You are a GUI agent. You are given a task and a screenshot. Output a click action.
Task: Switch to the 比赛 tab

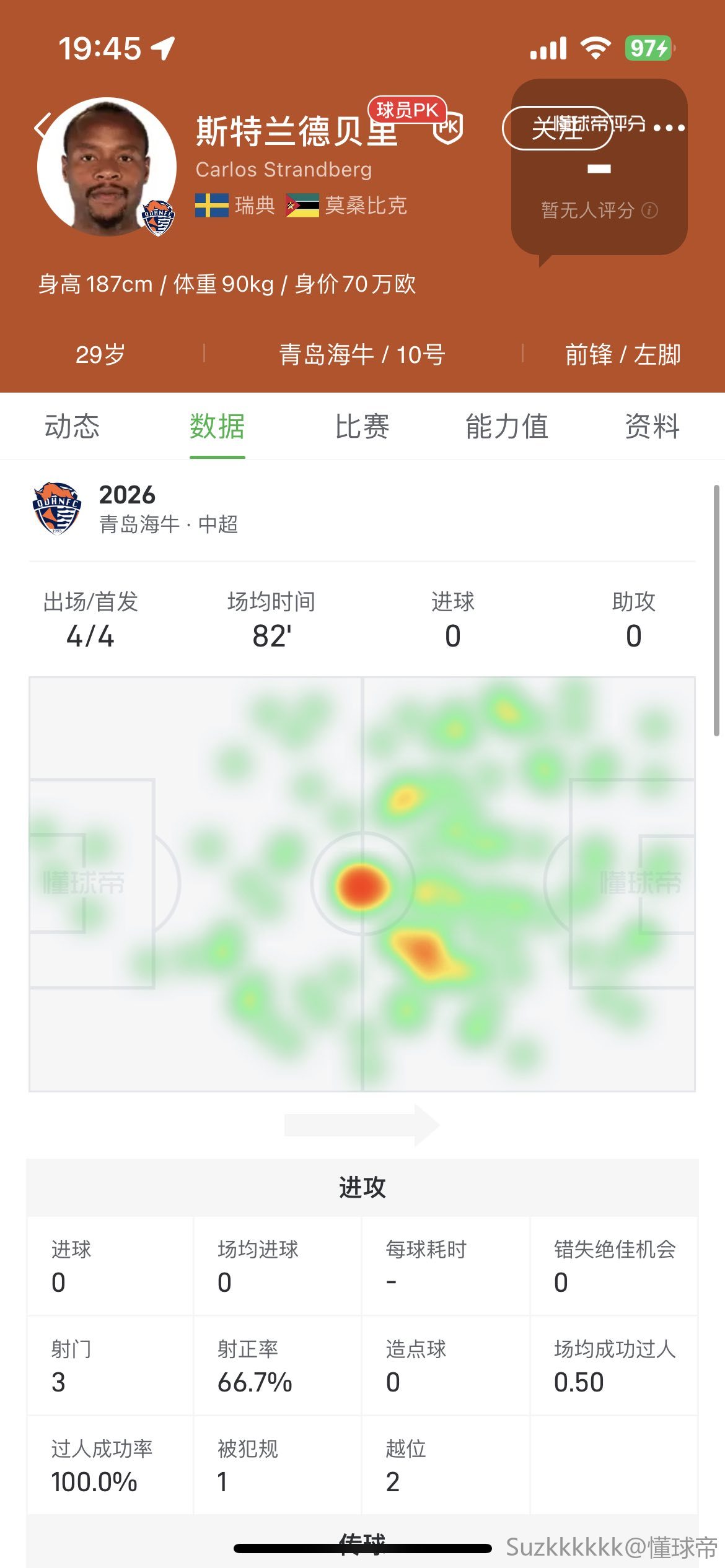point(362,427)
